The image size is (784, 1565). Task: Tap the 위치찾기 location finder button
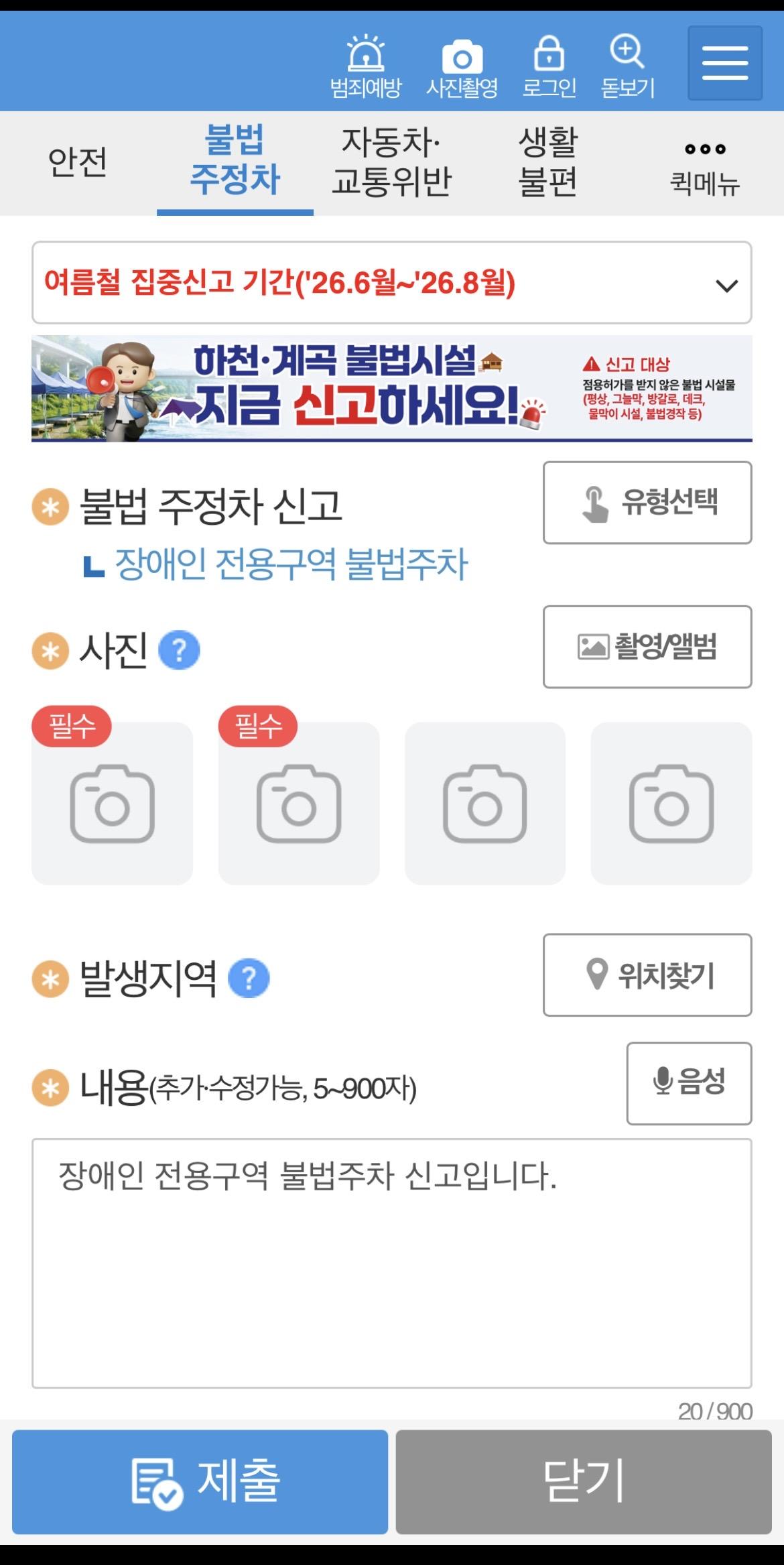(647, 975)
